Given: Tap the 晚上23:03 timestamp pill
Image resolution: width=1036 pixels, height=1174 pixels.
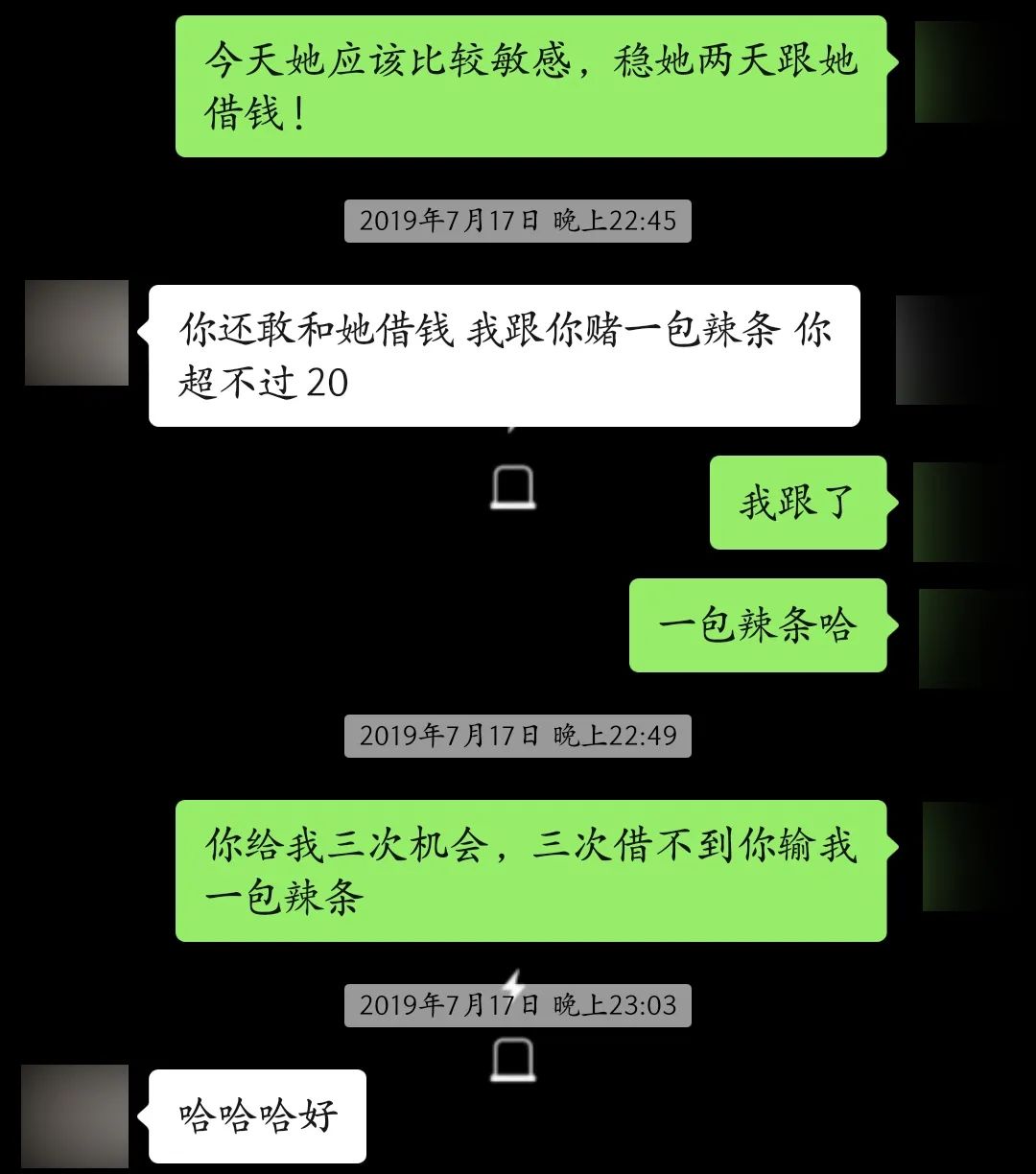Looking at the screenshot, I should [x=518, y=1005].
